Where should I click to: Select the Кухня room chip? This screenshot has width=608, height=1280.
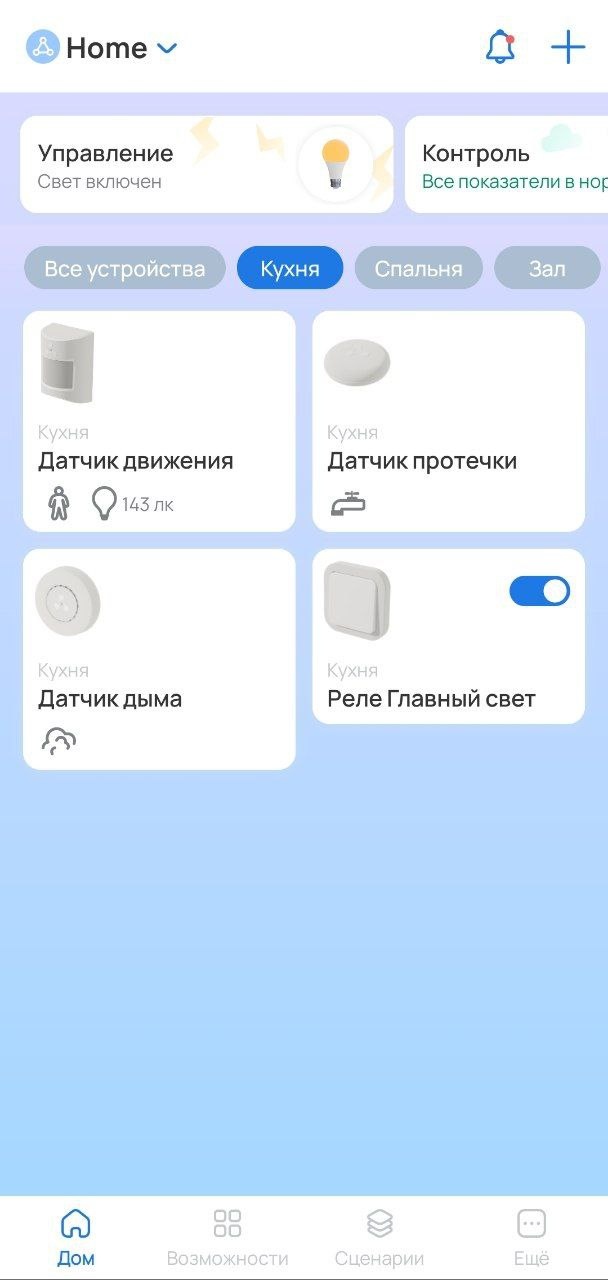point(290,268)
